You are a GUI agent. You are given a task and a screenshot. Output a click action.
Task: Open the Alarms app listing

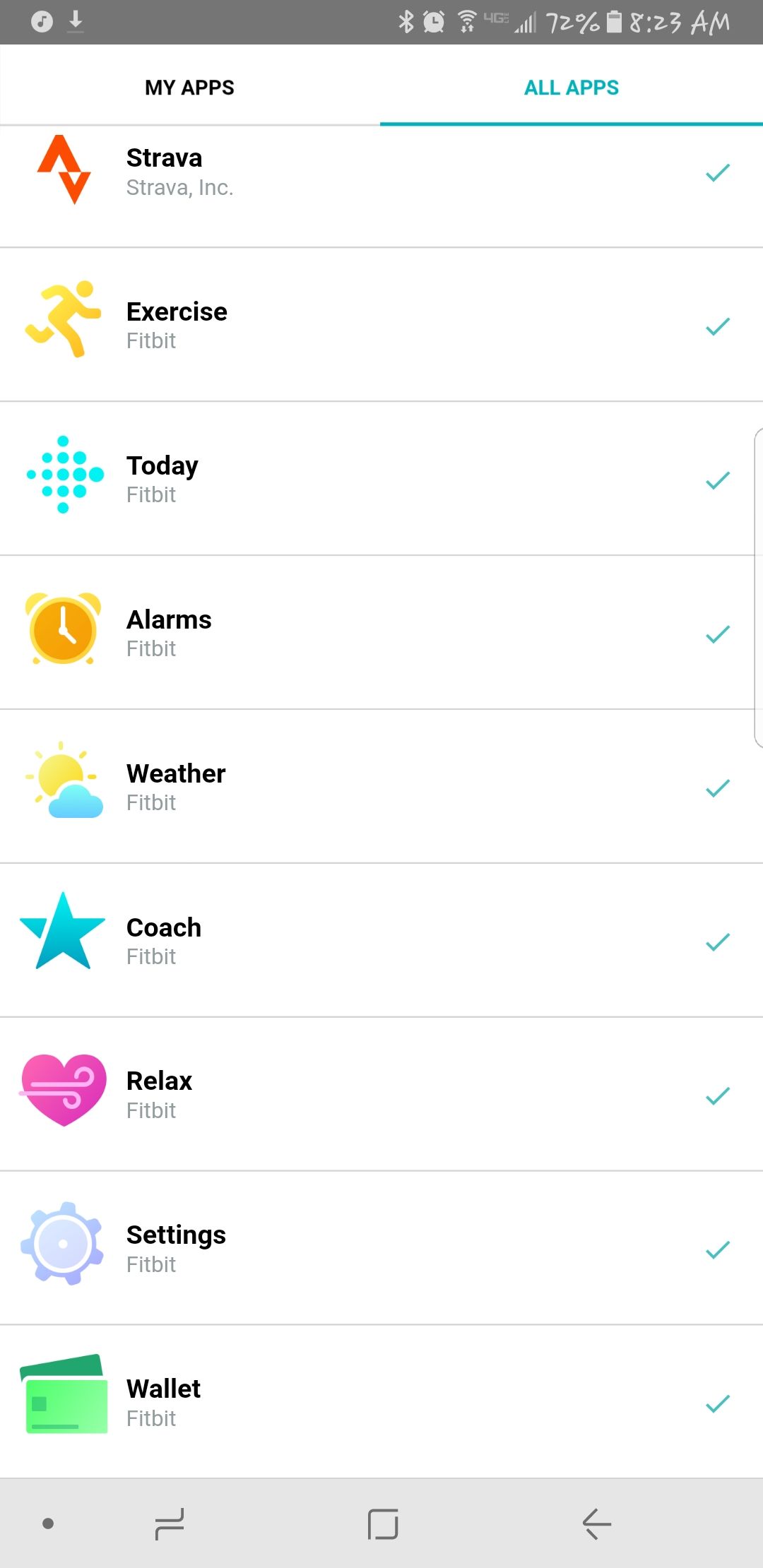381,634
